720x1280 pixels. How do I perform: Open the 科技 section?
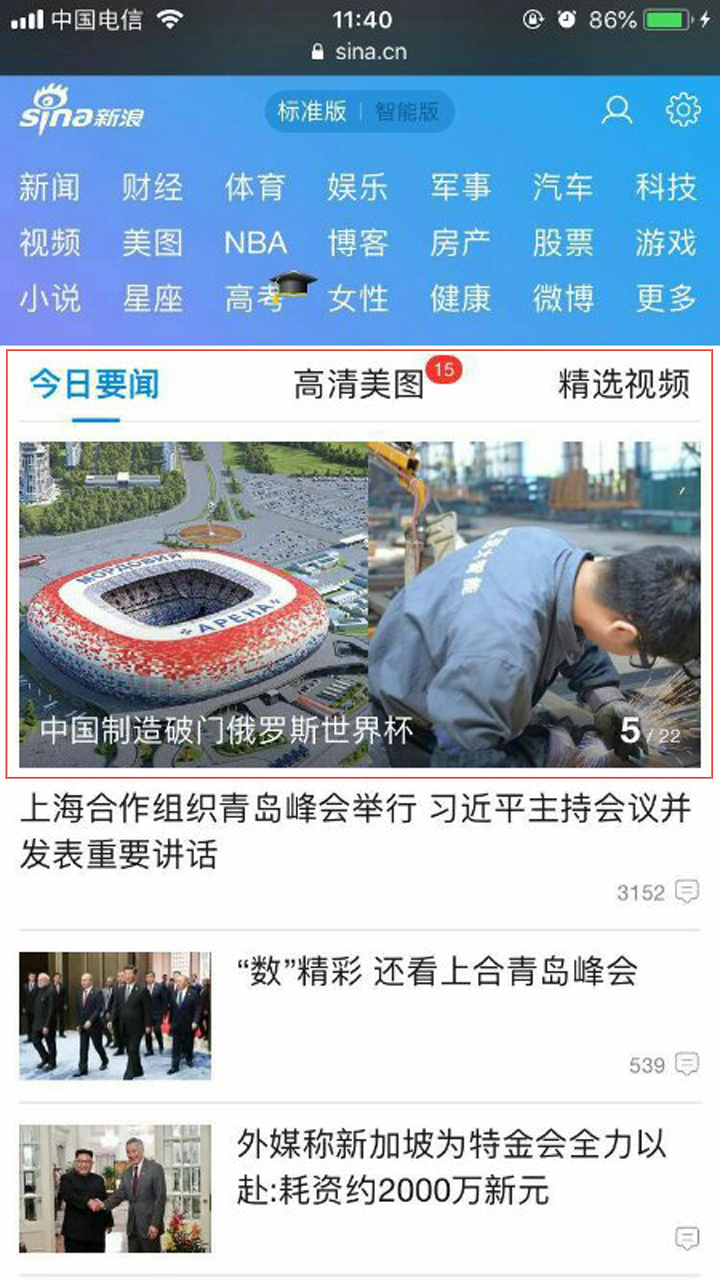(666, 187)
